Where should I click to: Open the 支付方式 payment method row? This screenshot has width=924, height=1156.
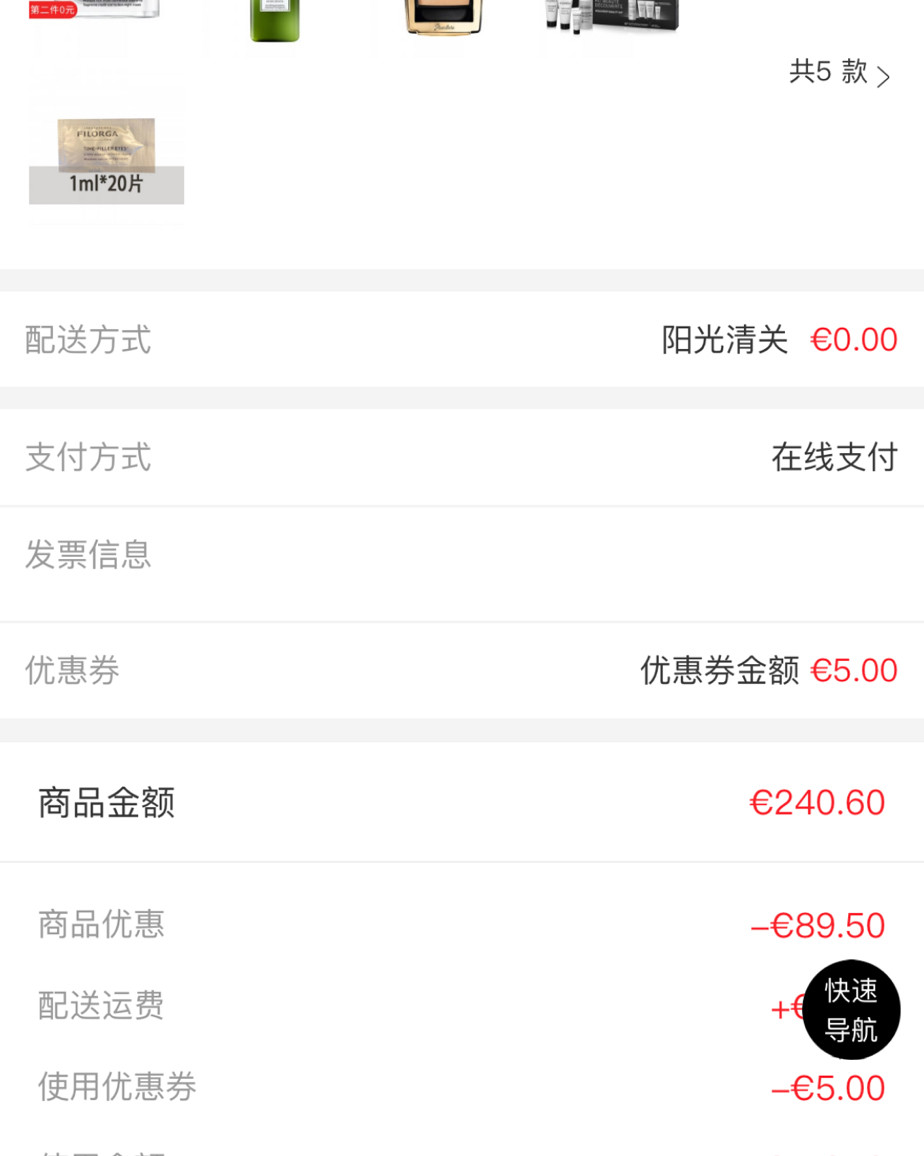462,457
